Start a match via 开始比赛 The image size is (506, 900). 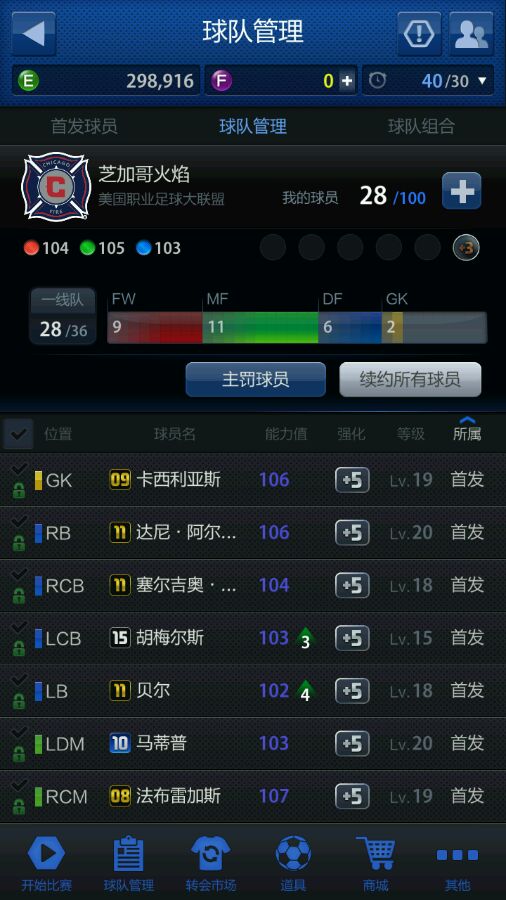[46, 863]
